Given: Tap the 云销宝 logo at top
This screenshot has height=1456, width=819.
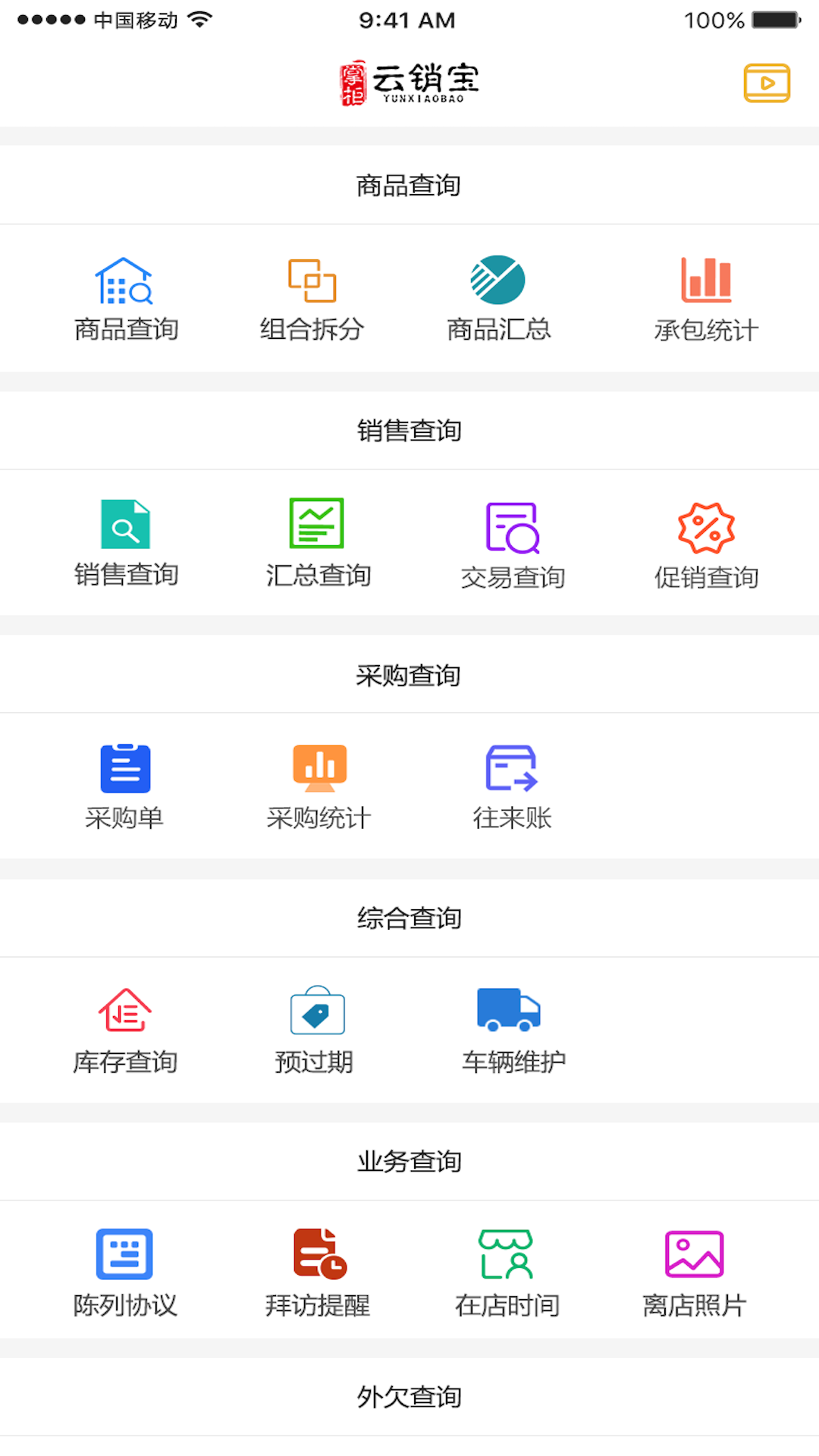Looking at the screenshot, I should (x=409, y=81).
